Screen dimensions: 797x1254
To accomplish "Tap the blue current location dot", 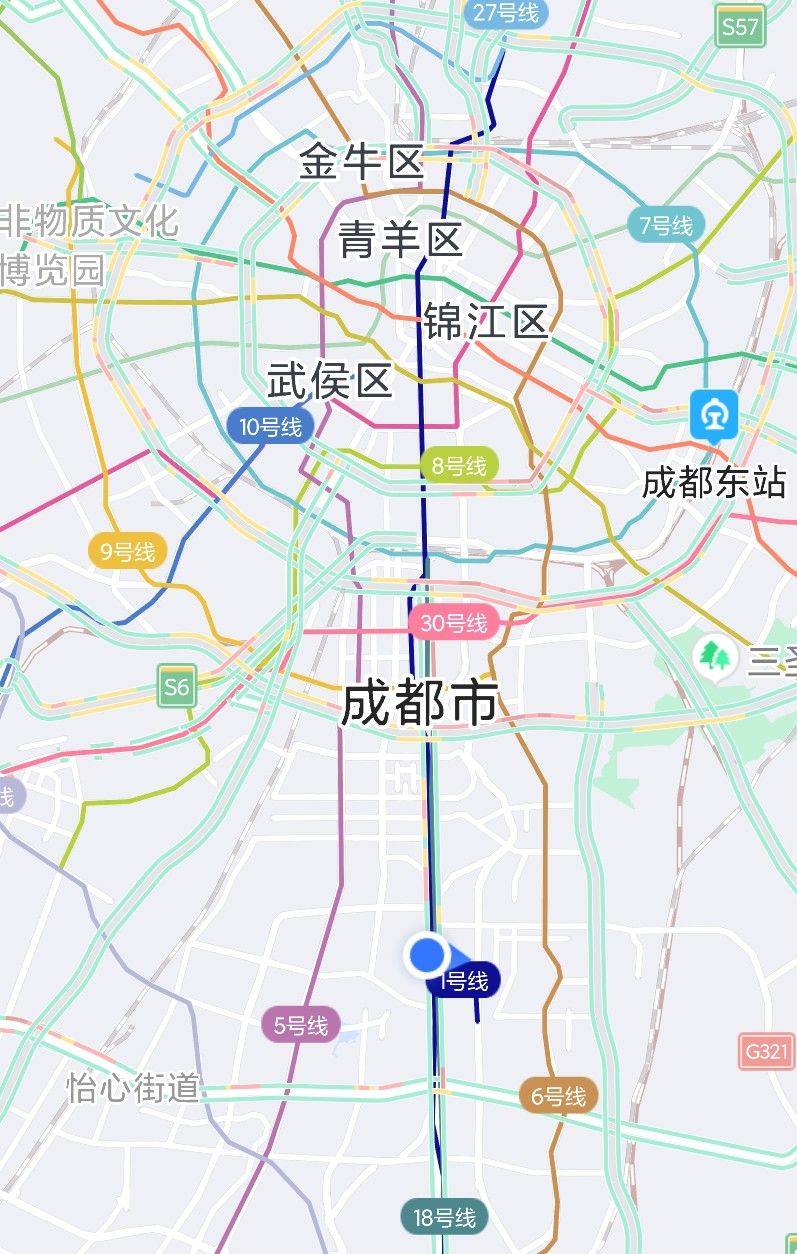I will pyautogui.click(x=428, y=955).
